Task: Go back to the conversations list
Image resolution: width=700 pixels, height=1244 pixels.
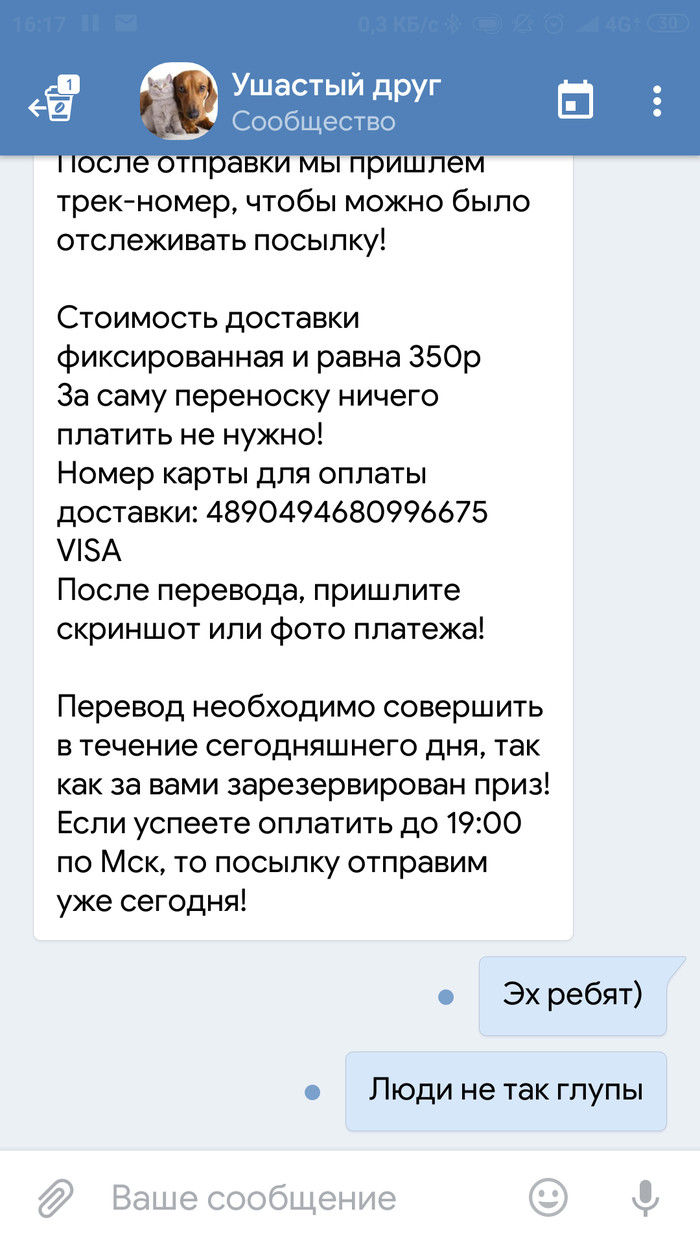Action: click(52, 103)
